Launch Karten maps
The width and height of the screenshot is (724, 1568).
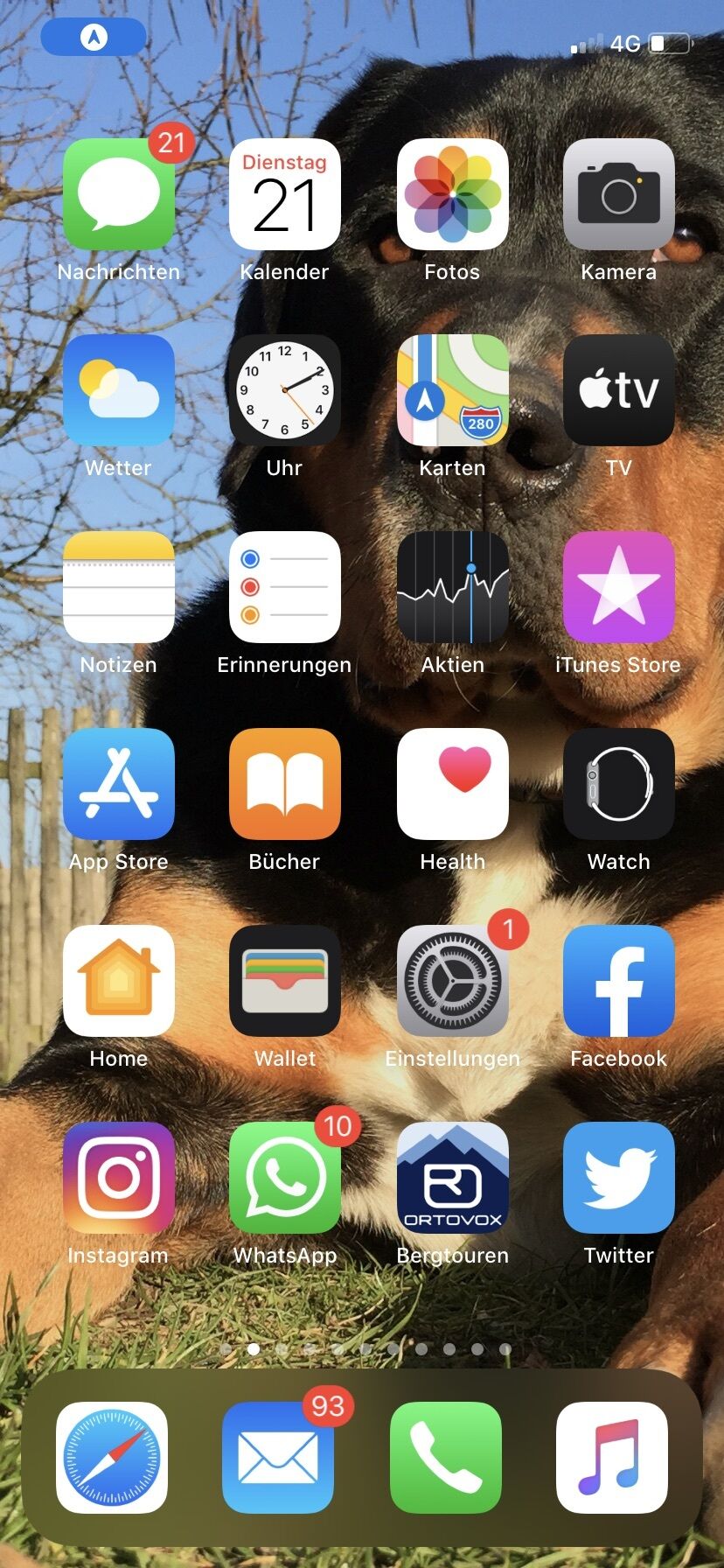pos(452,390)
